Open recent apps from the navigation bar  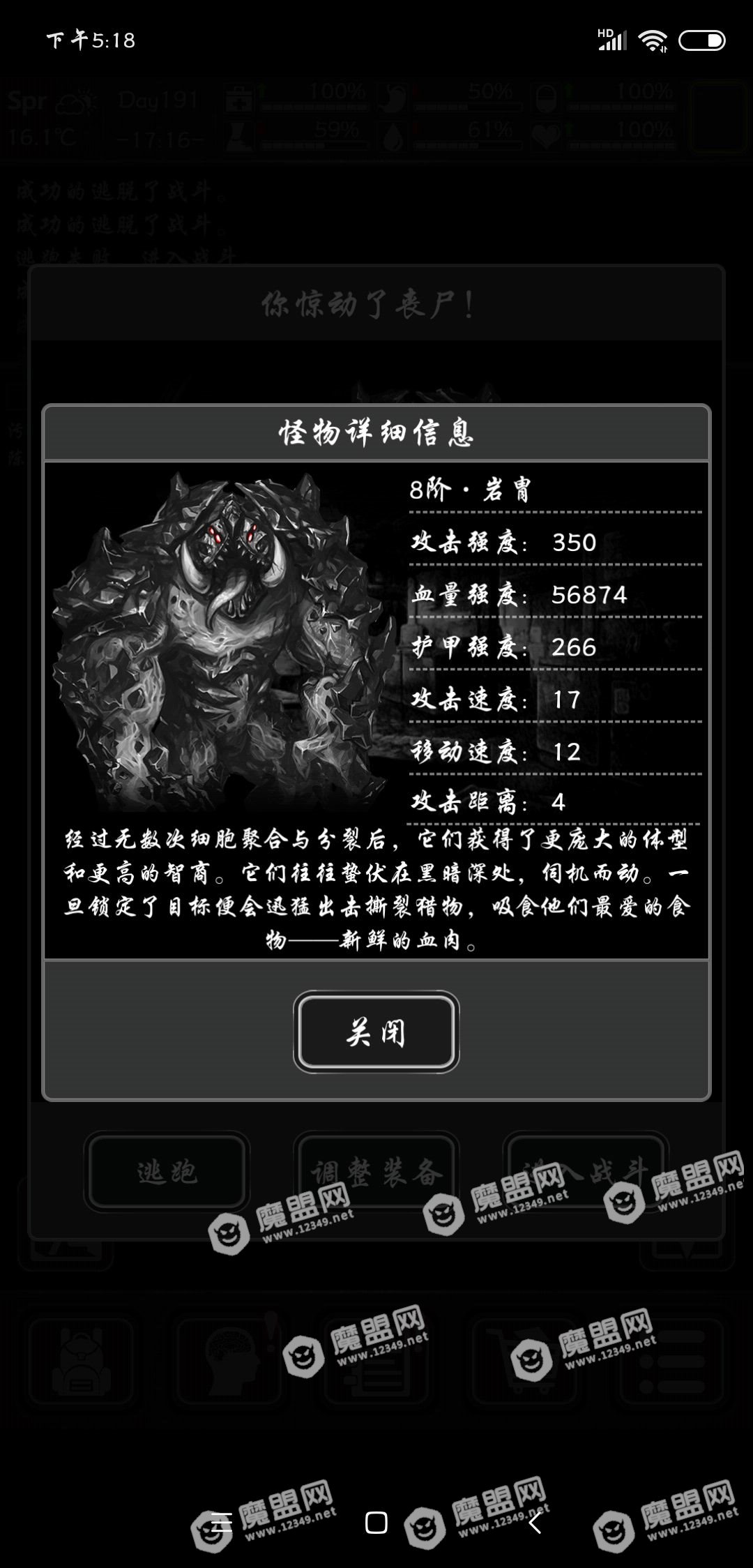click(221, 1522)
